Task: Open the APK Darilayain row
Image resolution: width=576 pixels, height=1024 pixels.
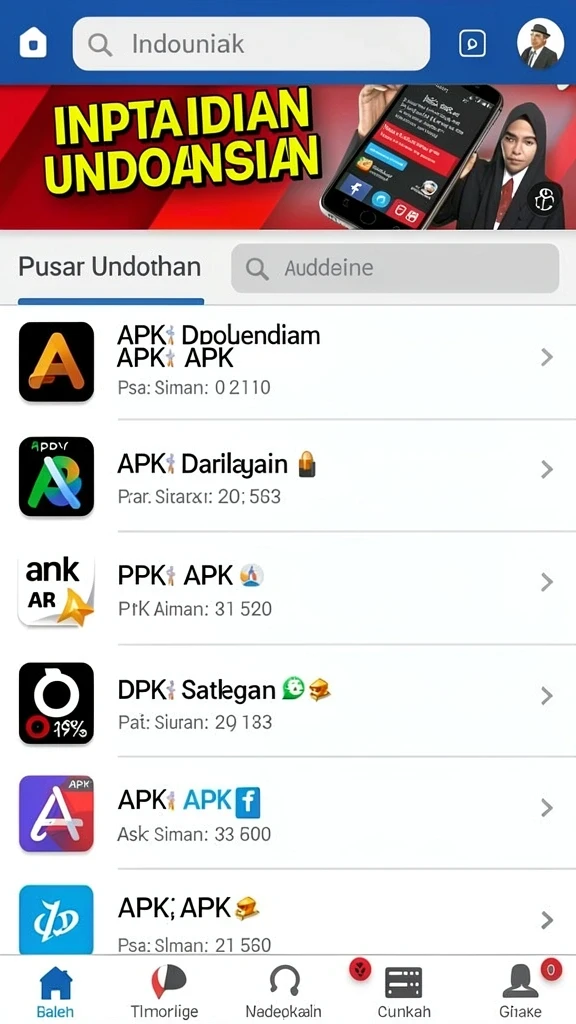Action: pyautogui.click(x=288, y=476)
